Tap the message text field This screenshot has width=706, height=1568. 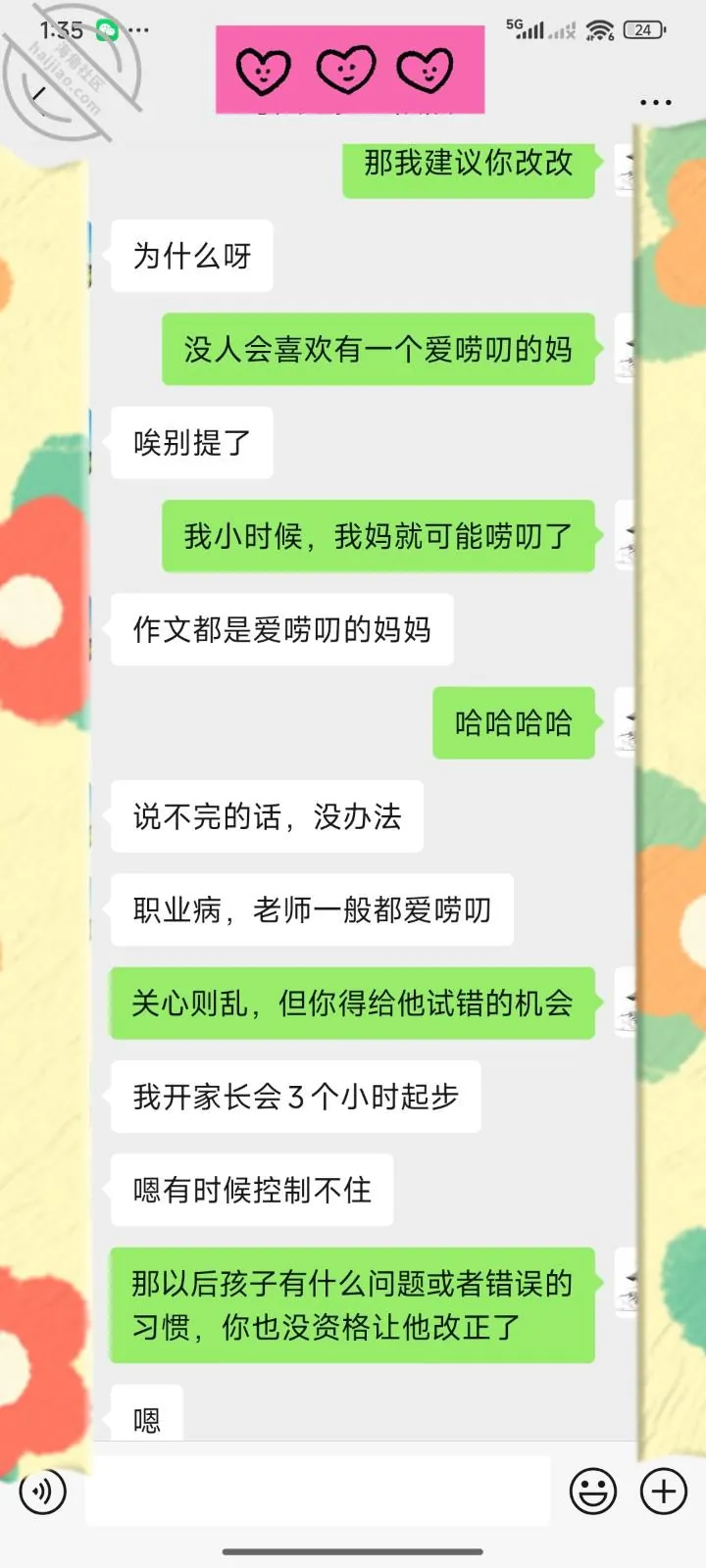pyautogui.click(x=318, y=1491)
